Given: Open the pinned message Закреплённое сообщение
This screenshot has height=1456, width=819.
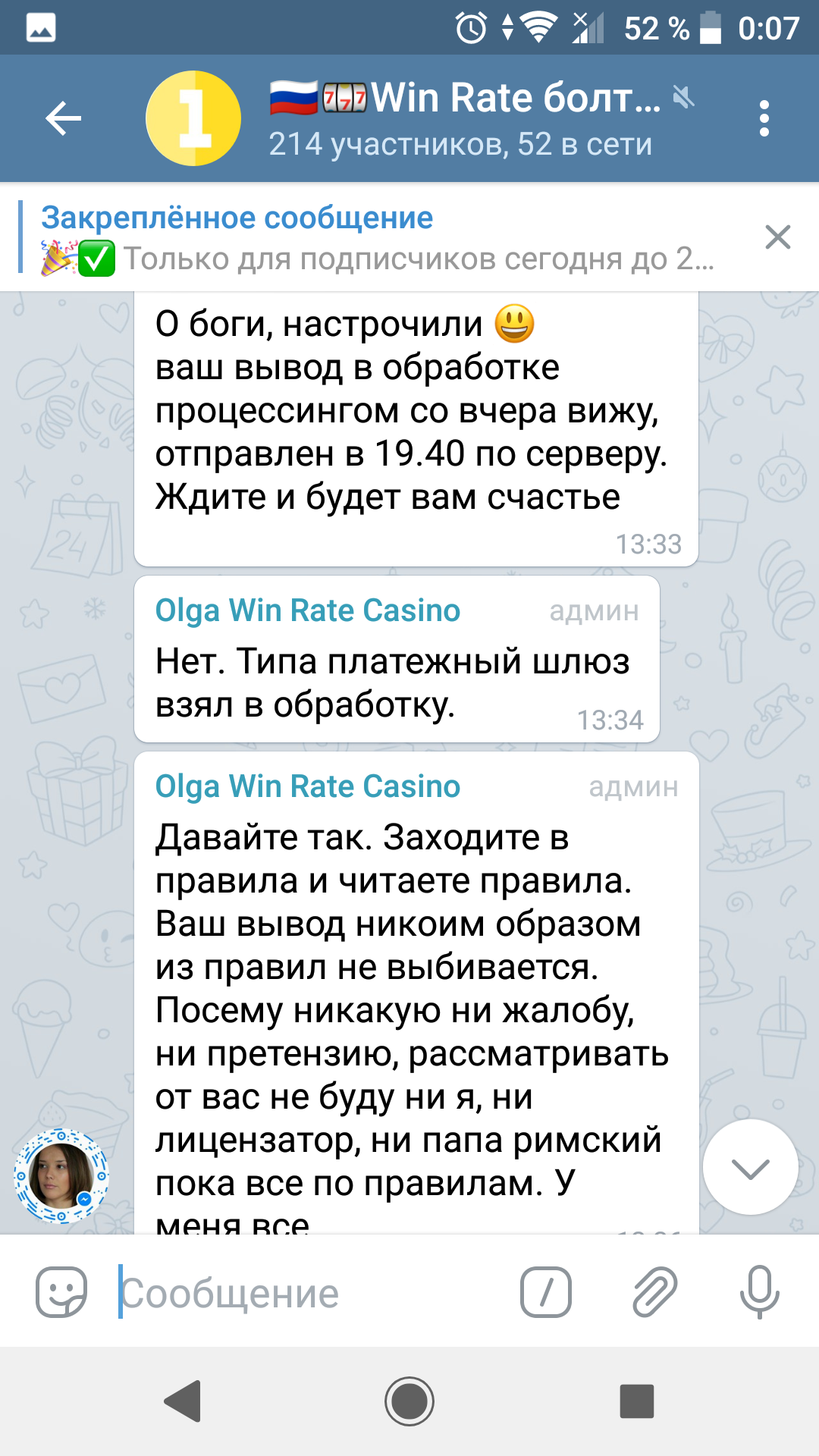Looking at the screenshot, I should point(378,238).
